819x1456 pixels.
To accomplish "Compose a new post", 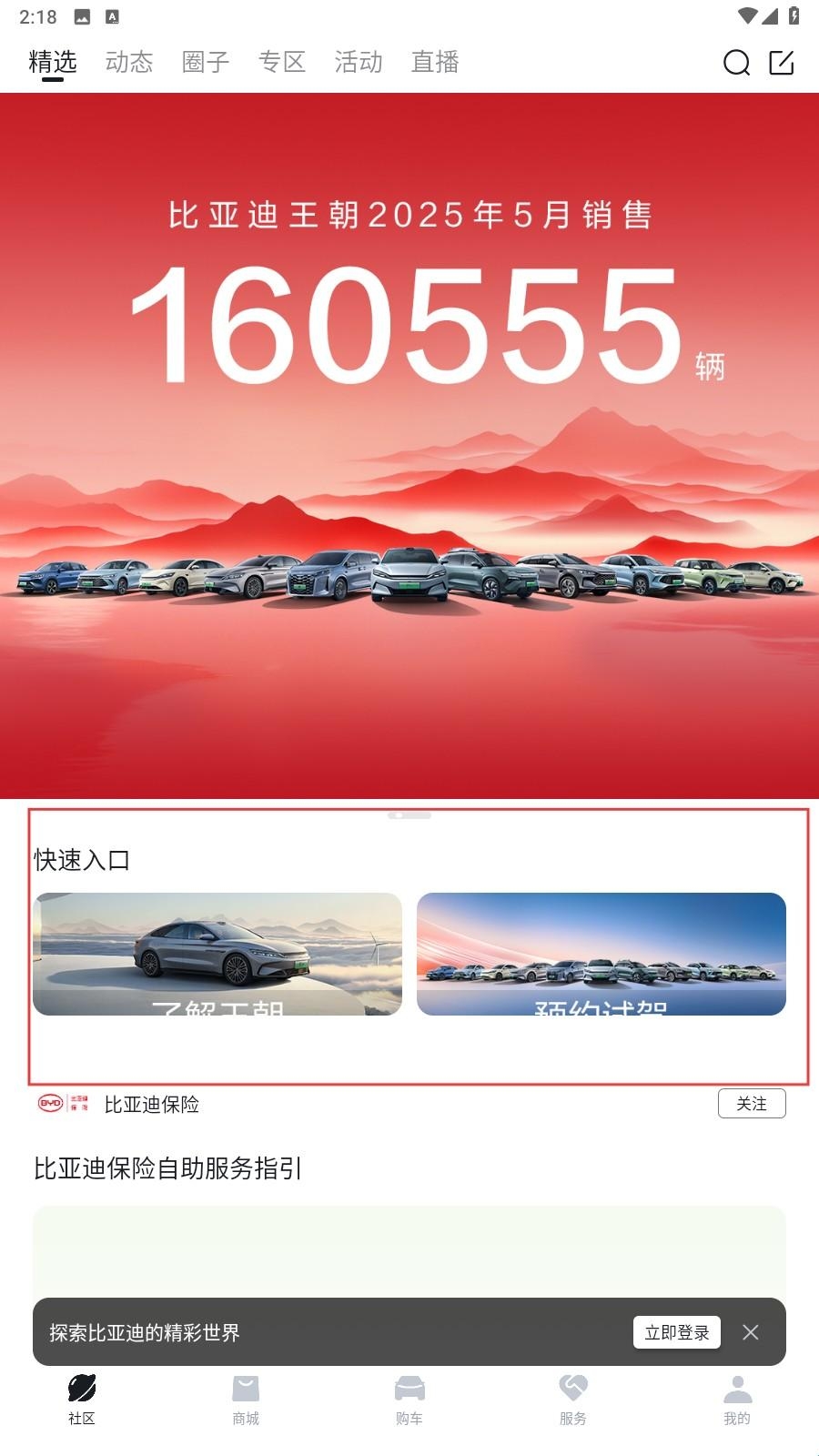I will point(782,63).
